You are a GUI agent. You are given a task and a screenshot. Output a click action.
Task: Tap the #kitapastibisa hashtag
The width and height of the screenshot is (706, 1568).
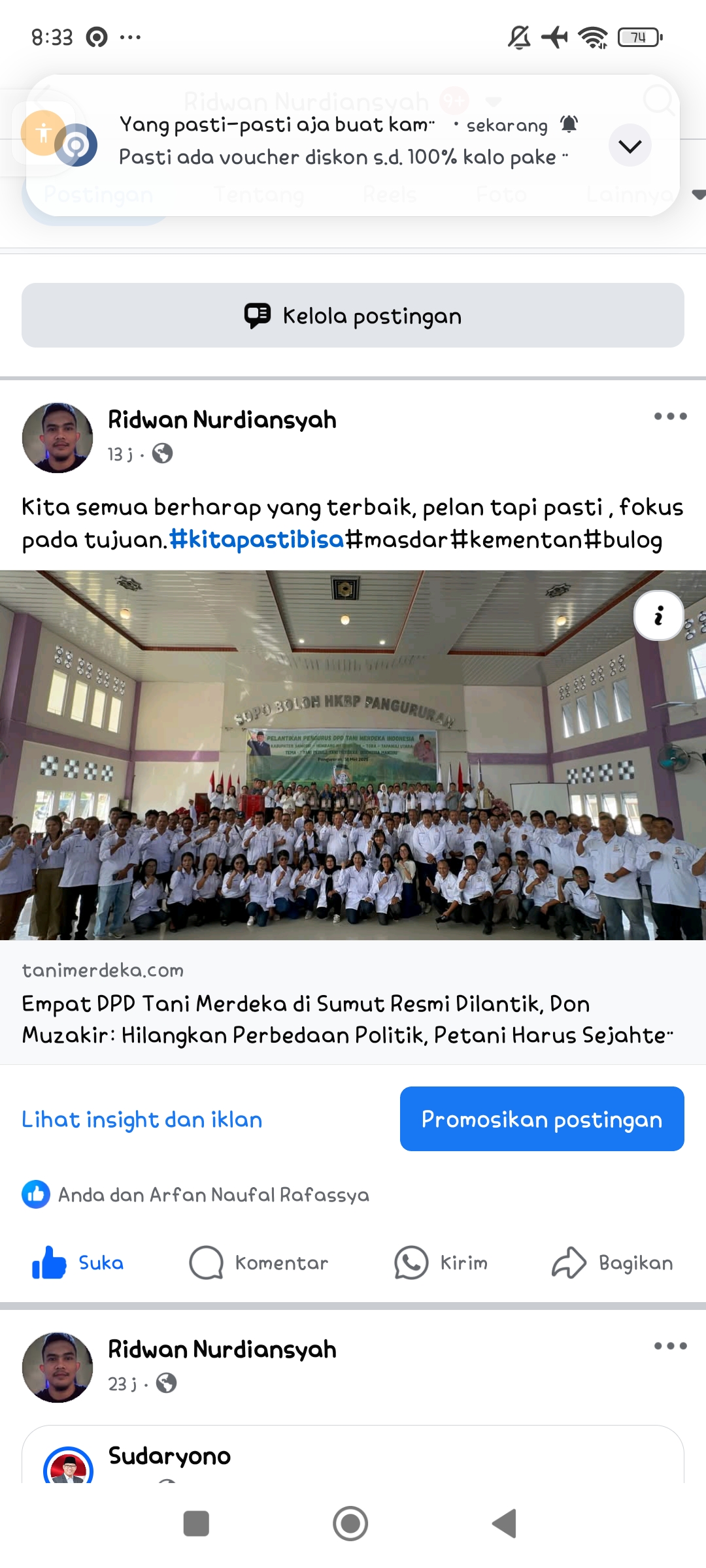(x=256, y=540)
